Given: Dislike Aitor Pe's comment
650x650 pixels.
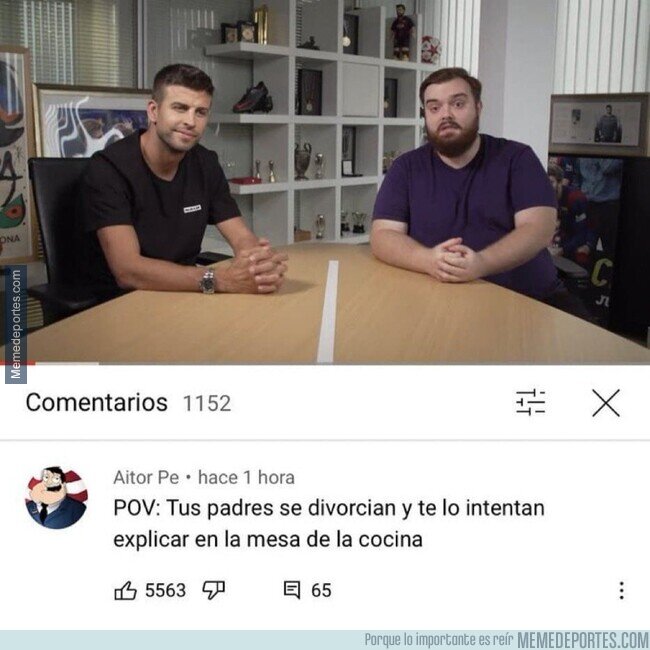Looking at the screenshot, I should [213, 590].
